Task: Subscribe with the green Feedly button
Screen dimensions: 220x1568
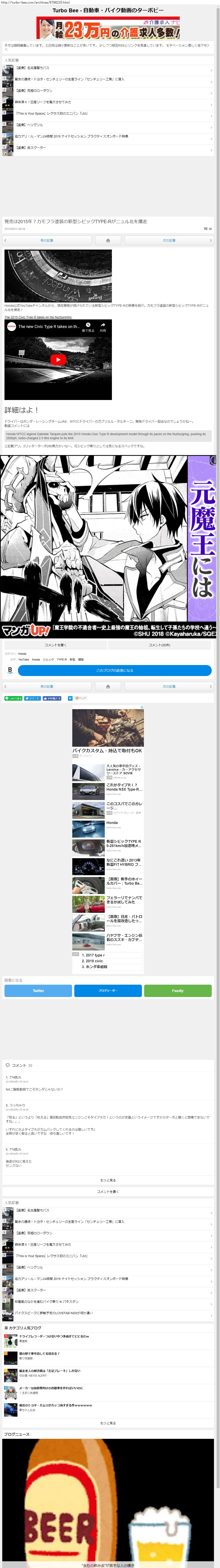Action: point(177,990)
